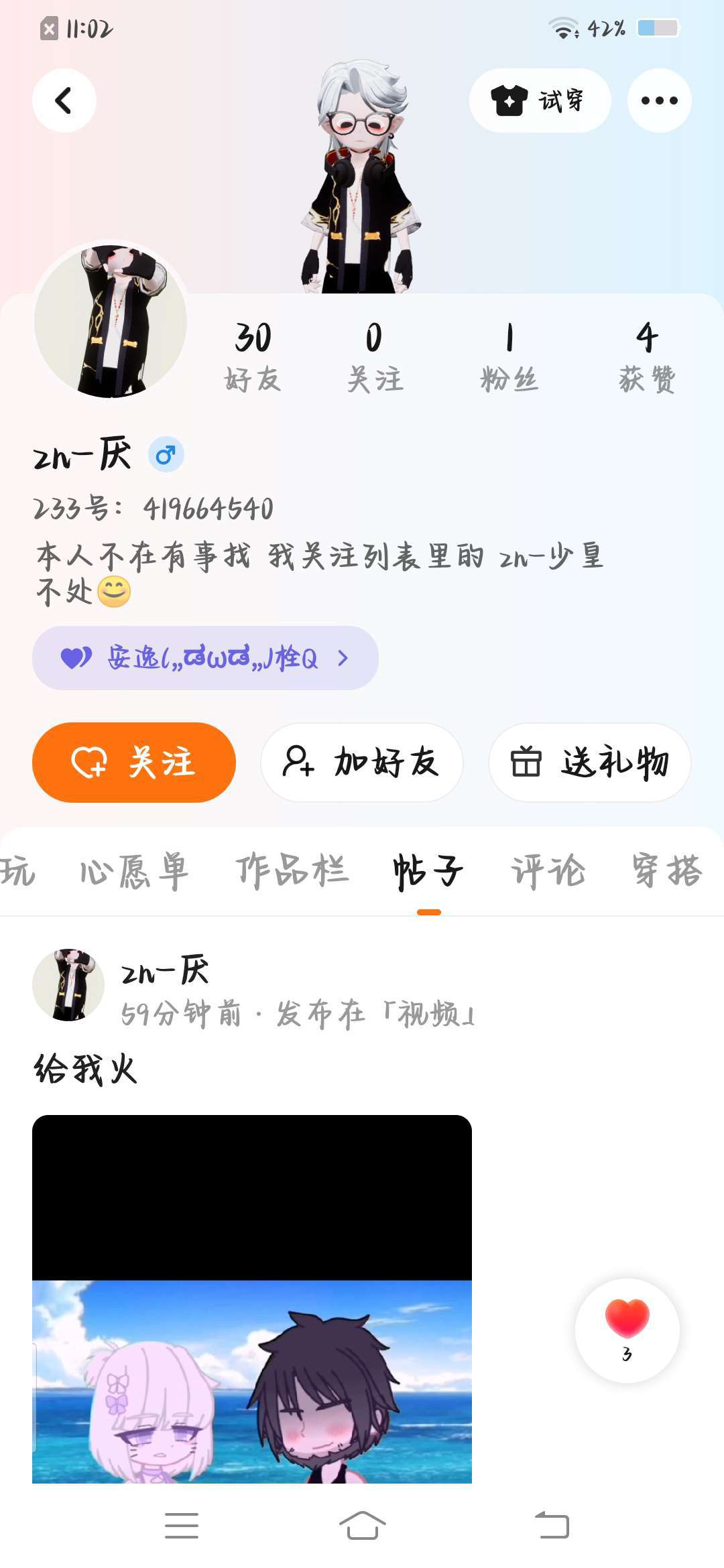The height and width of the screenshot is (1568, 724).
Task: Open the 「视频」 section link in the post
Action: pyautogui.click(x=429, y=1014)
